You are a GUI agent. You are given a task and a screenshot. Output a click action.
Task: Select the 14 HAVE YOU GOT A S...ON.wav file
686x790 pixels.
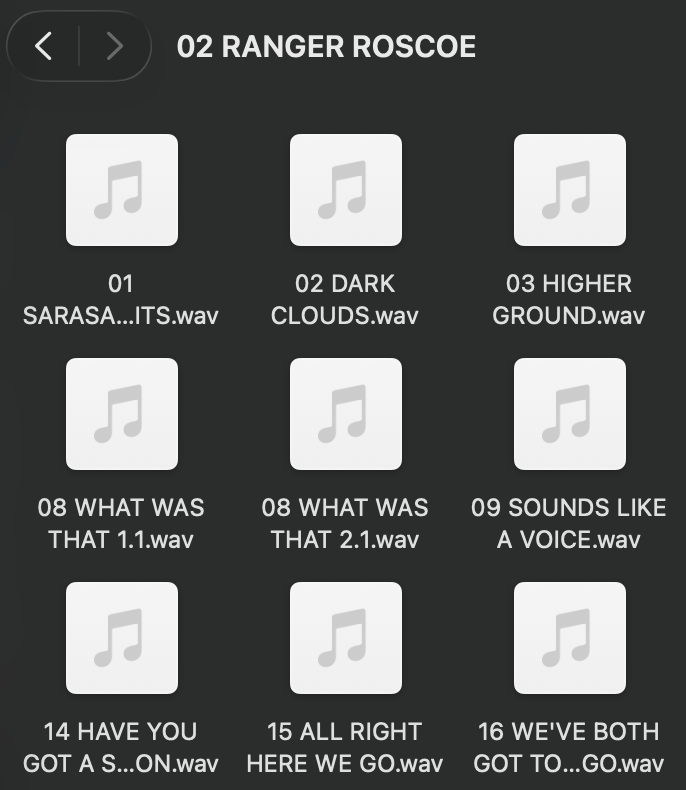coord(121,638)
